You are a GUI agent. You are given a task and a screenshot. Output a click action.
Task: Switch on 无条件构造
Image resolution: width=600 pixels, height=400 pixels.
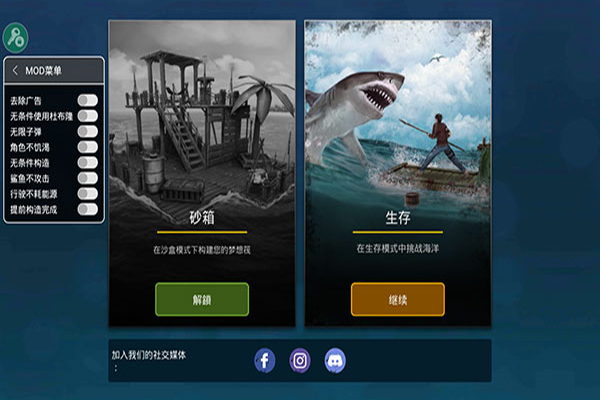88,163
